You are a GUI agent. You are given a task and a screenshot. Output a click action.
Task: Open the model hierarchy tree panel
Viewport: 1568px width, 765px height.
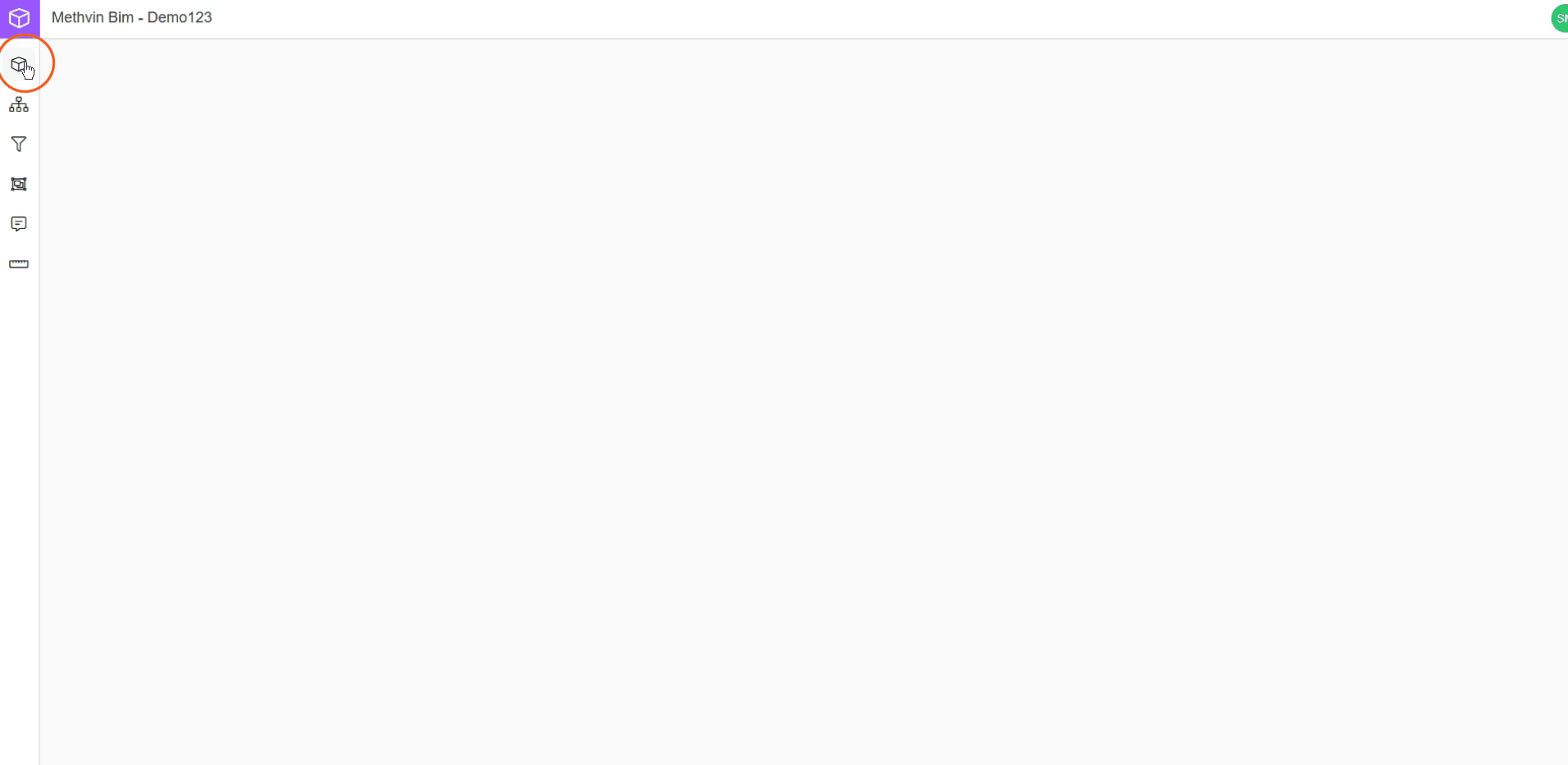point(19,104)
